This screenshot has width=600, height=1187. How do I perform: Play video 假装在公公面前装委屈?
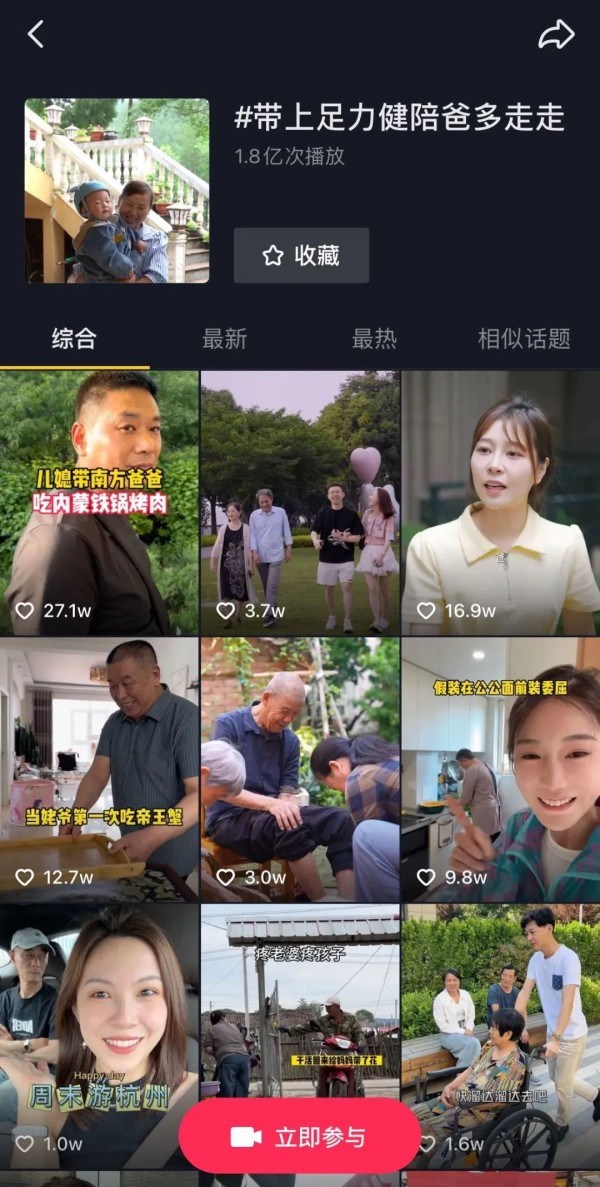[x=500, y=768]
